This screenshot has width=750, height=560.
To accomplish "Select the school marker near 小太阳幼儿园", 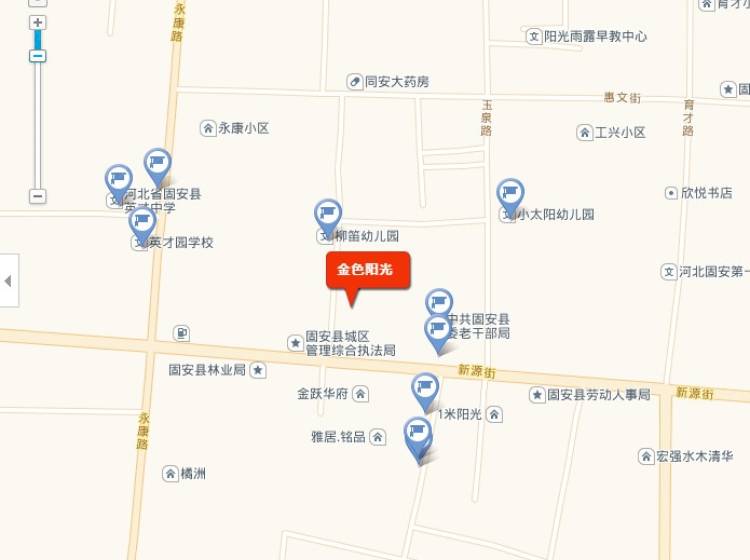I will [x=510, y=195].
